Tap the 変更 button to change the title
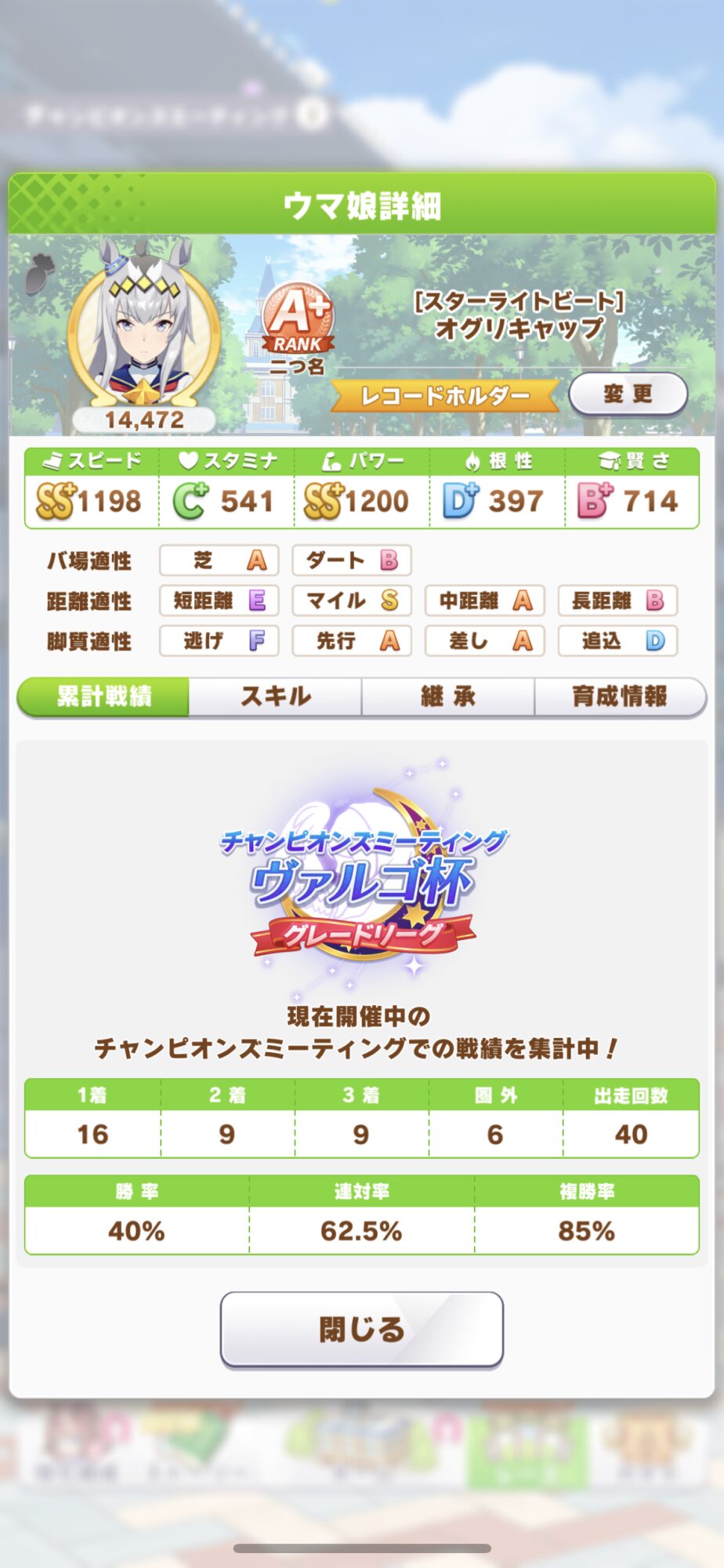This screenshot has height=1568, width=724. pyautogui.click(x=628, y=394)
